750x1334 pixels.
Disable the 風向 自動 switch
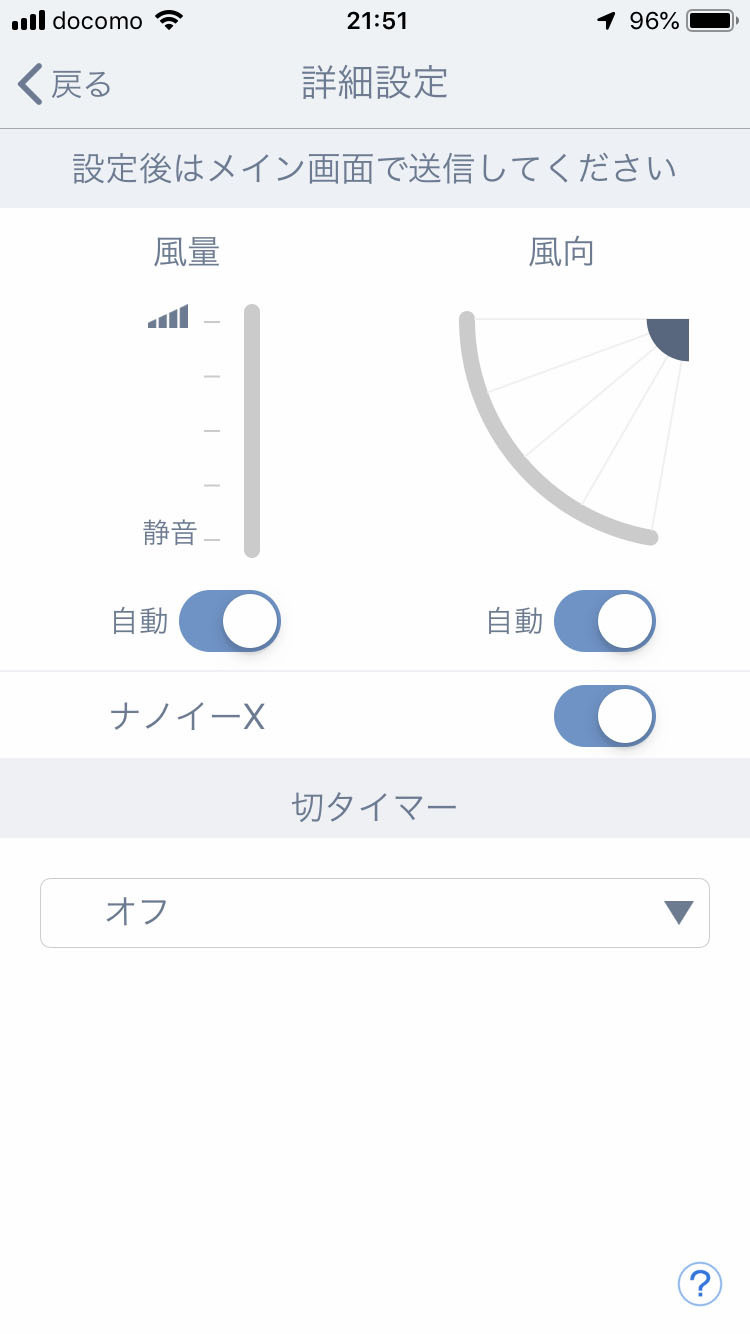coord(605,621)
